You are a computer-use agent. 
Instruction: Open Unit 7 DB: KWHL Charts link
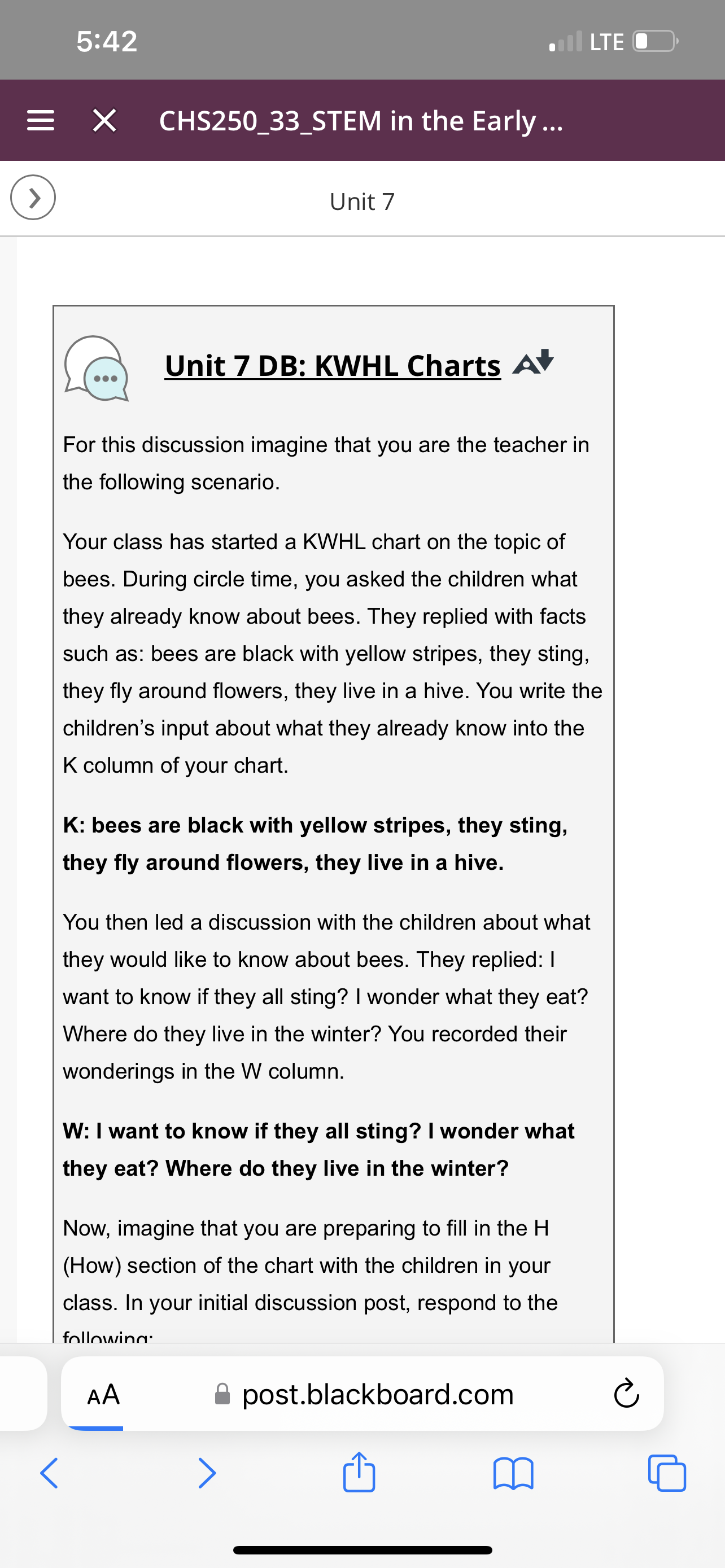(333, 366)
